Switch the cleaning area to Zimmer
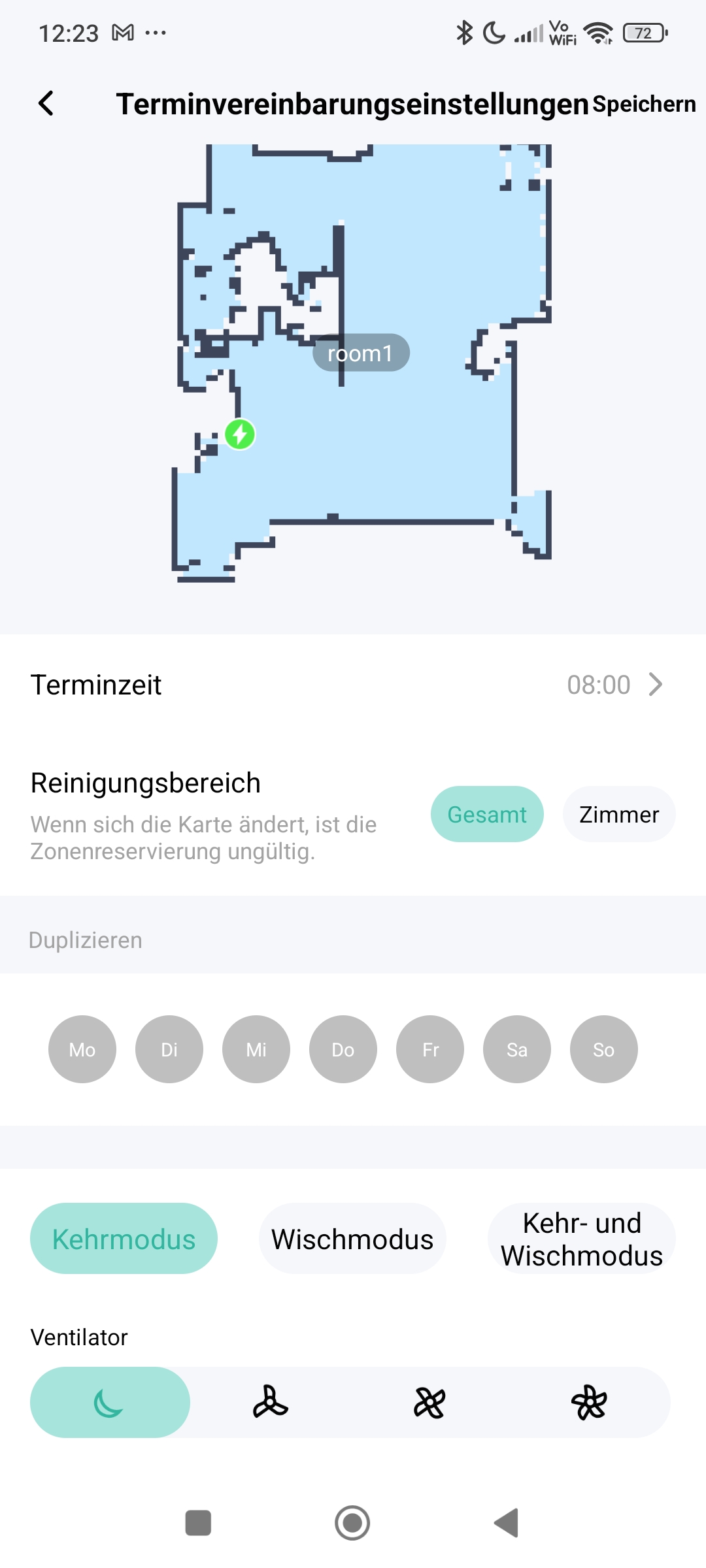Viewport: 706px width, 1568px height. [619, 814]
